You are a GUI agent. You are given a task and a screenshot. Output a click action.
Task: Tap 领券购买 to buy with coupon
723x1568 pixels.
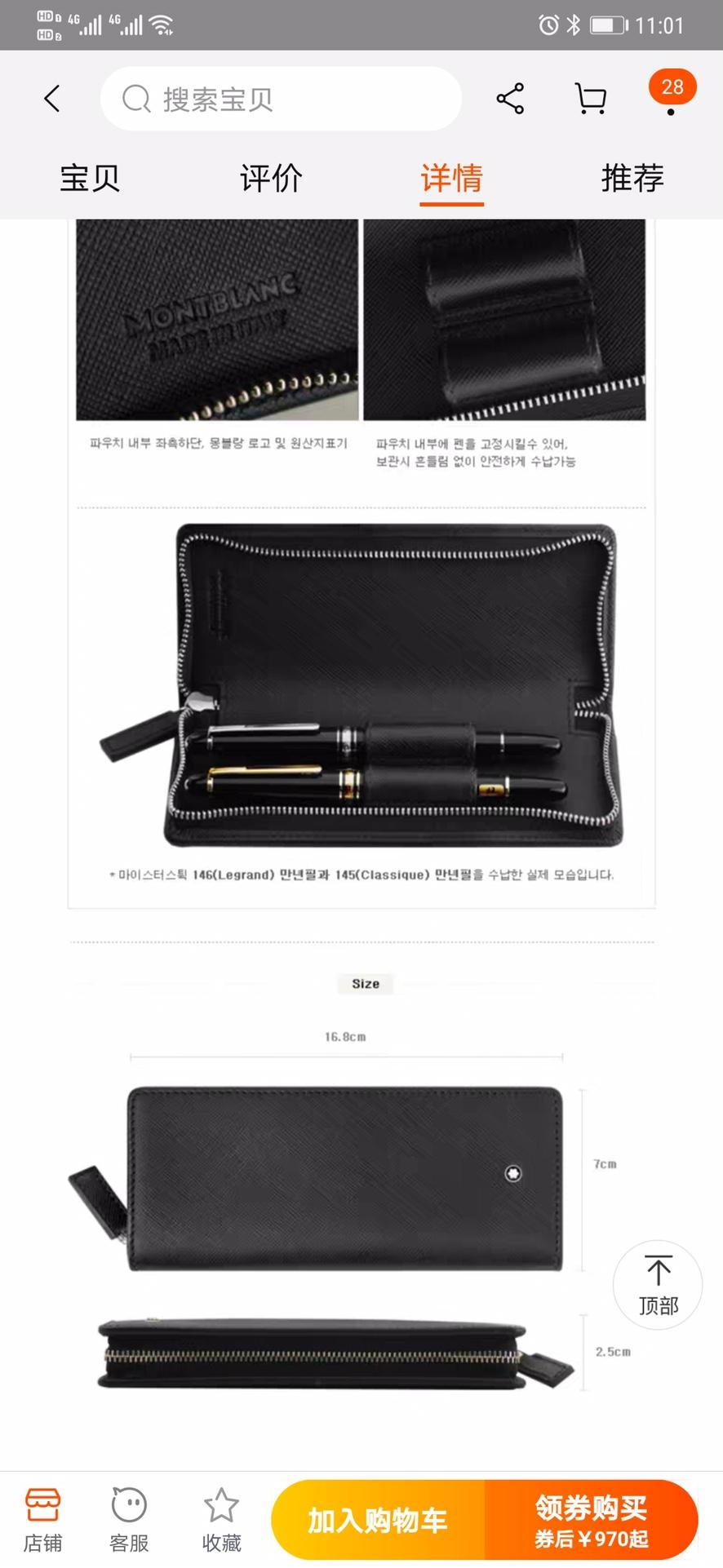[592, 1521]
